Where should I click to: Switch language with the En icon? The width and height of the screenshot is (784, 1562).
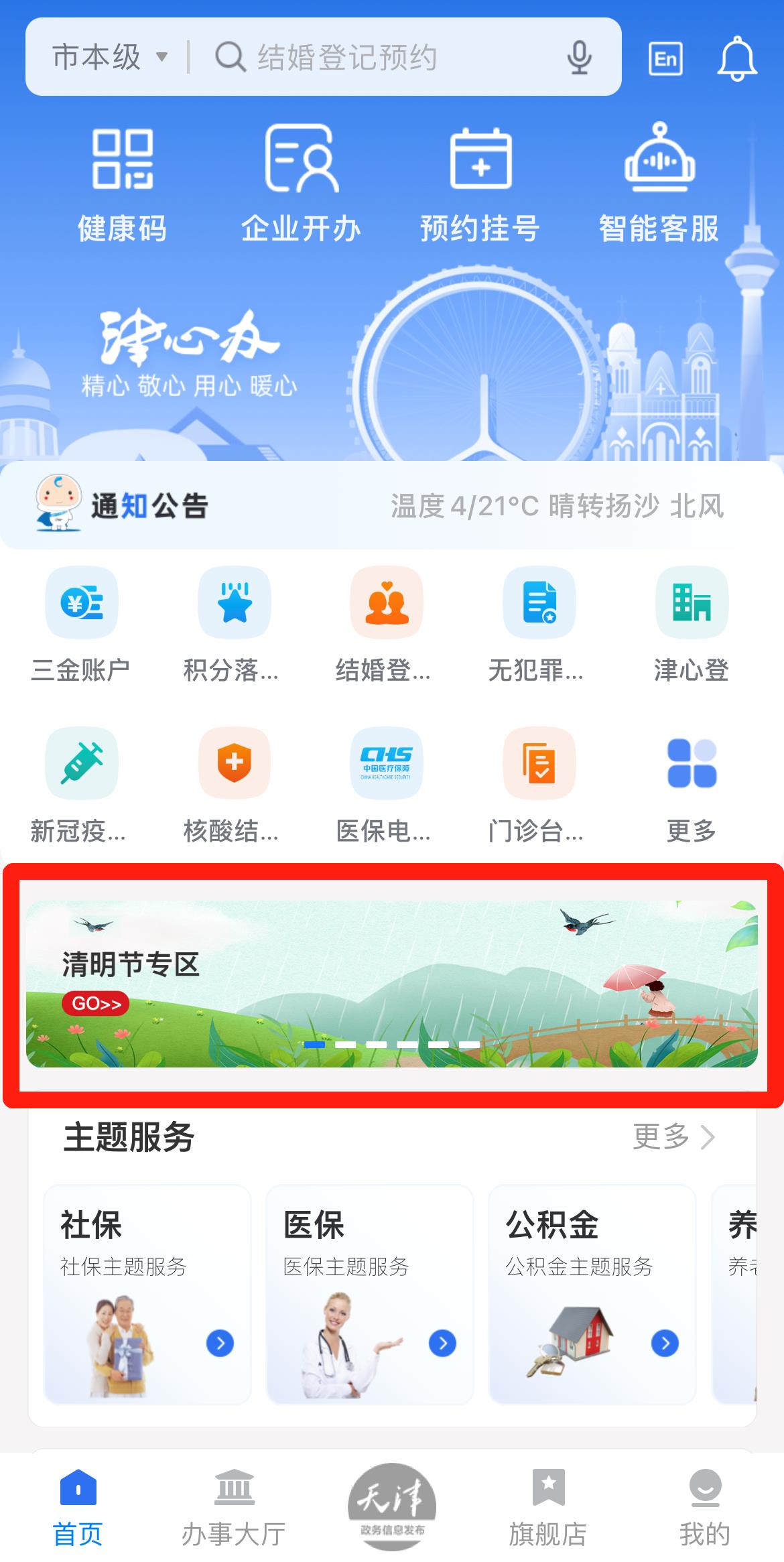(665, 59)
